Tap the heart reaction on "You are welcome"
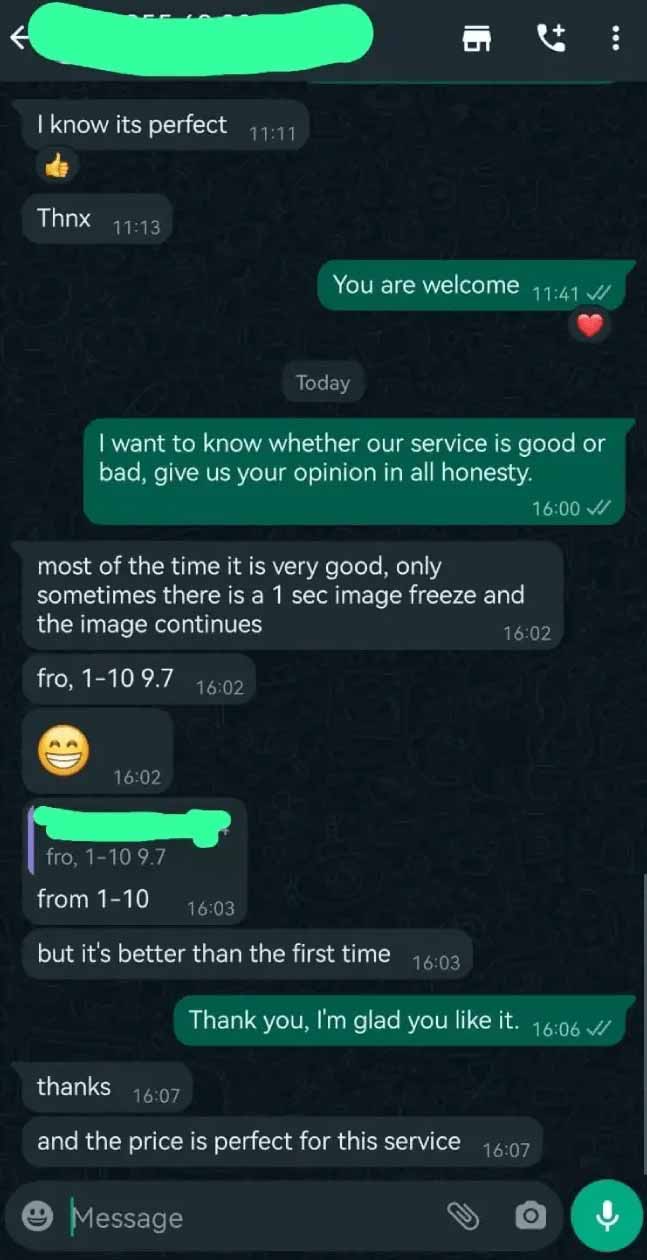Image resolution: width=647 pixels, height=1260 pixels. 590,325
